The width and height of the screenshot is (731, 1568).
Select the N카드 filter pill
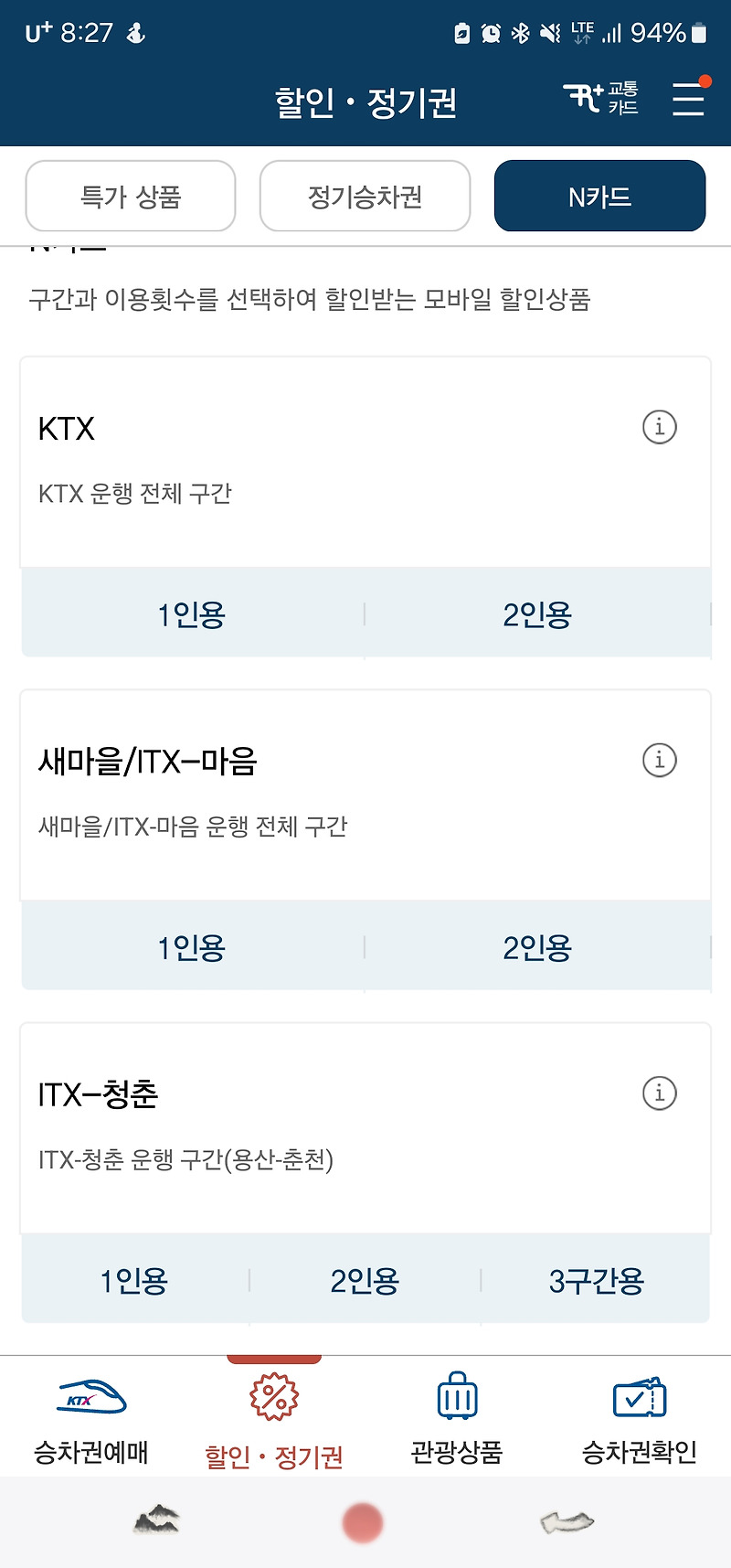[599, 196]
